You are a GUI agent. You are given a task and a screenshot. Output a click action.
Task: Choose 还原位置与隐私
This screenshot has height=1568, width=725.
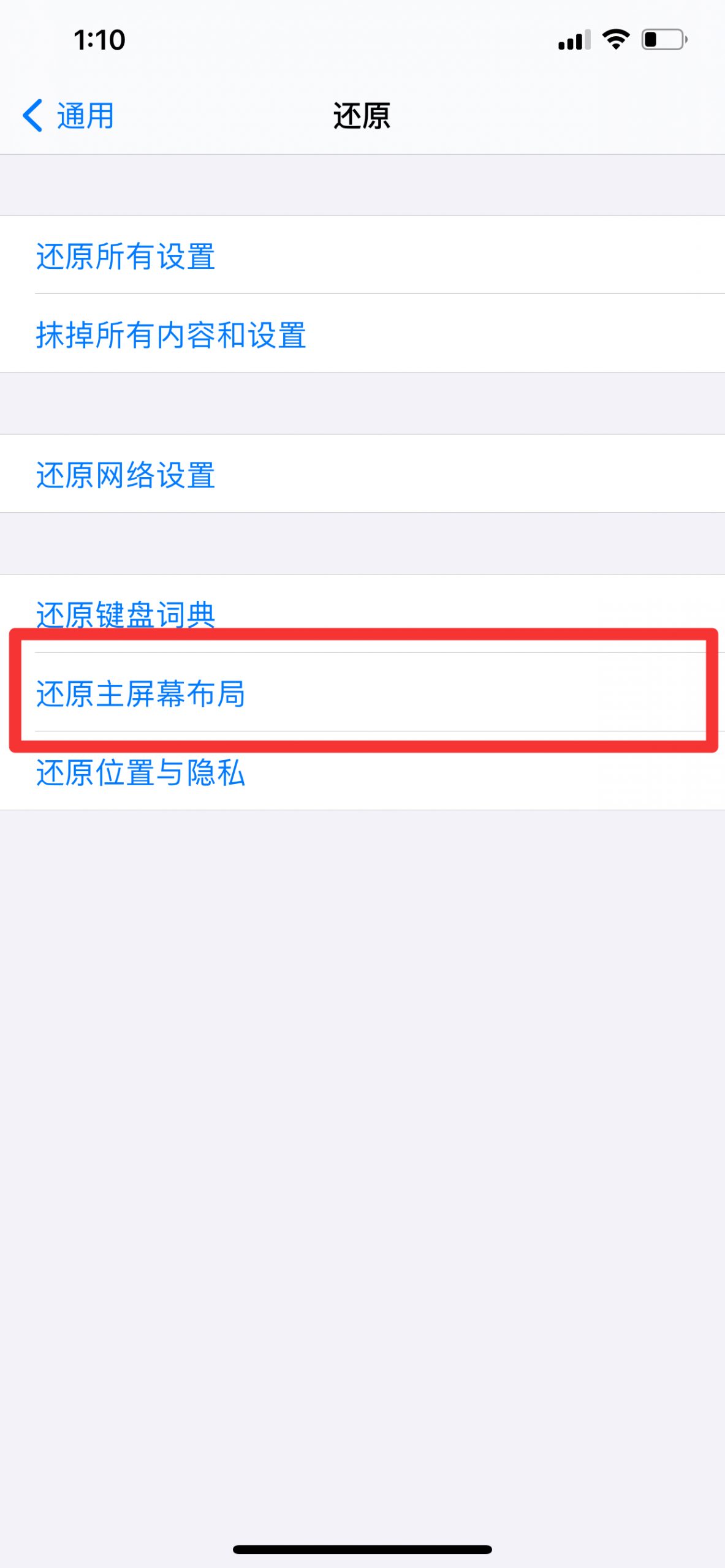click(141, 772)
